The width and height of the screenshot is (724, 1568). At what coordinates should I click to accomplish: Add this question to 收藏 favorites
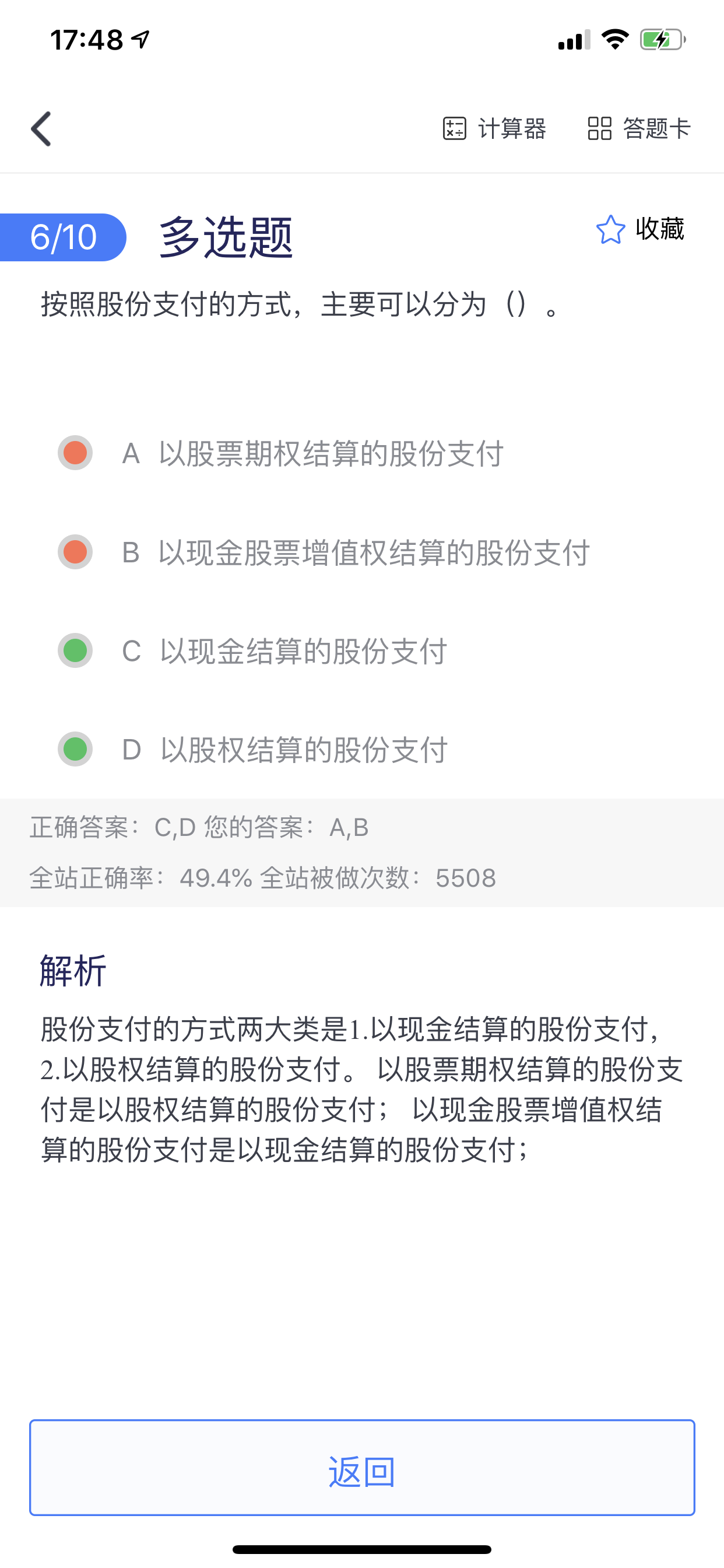pyautogui.click(x=640, y=229)
